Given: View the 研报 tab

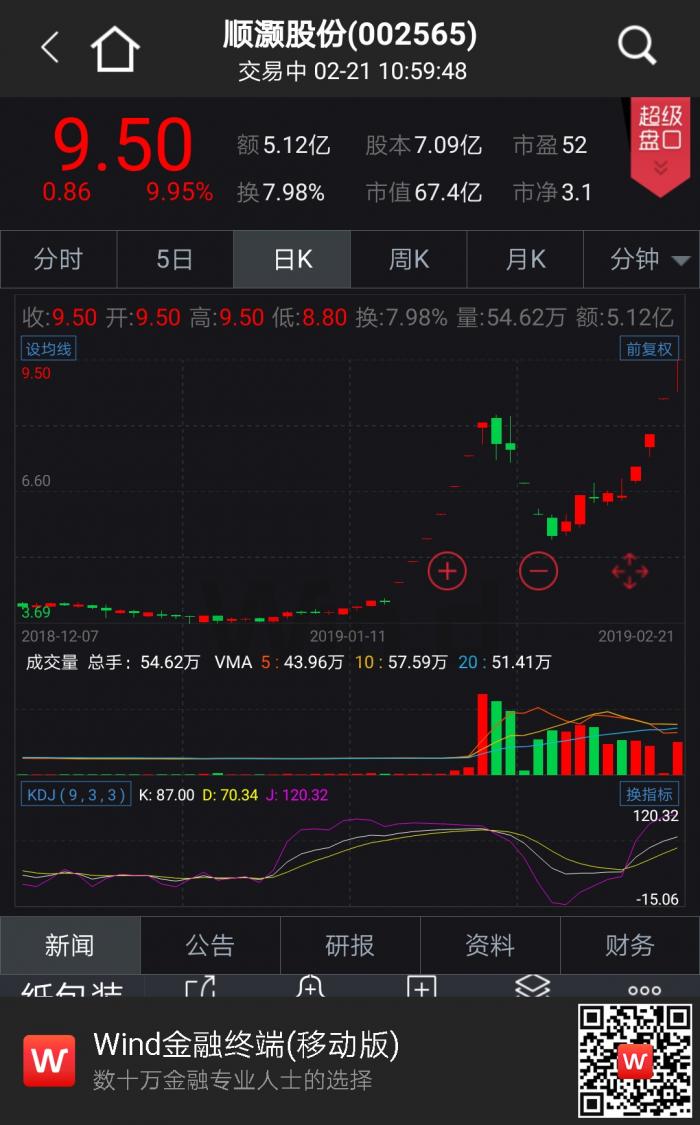Looking at the screenshot, I should [x=350, y=945].
